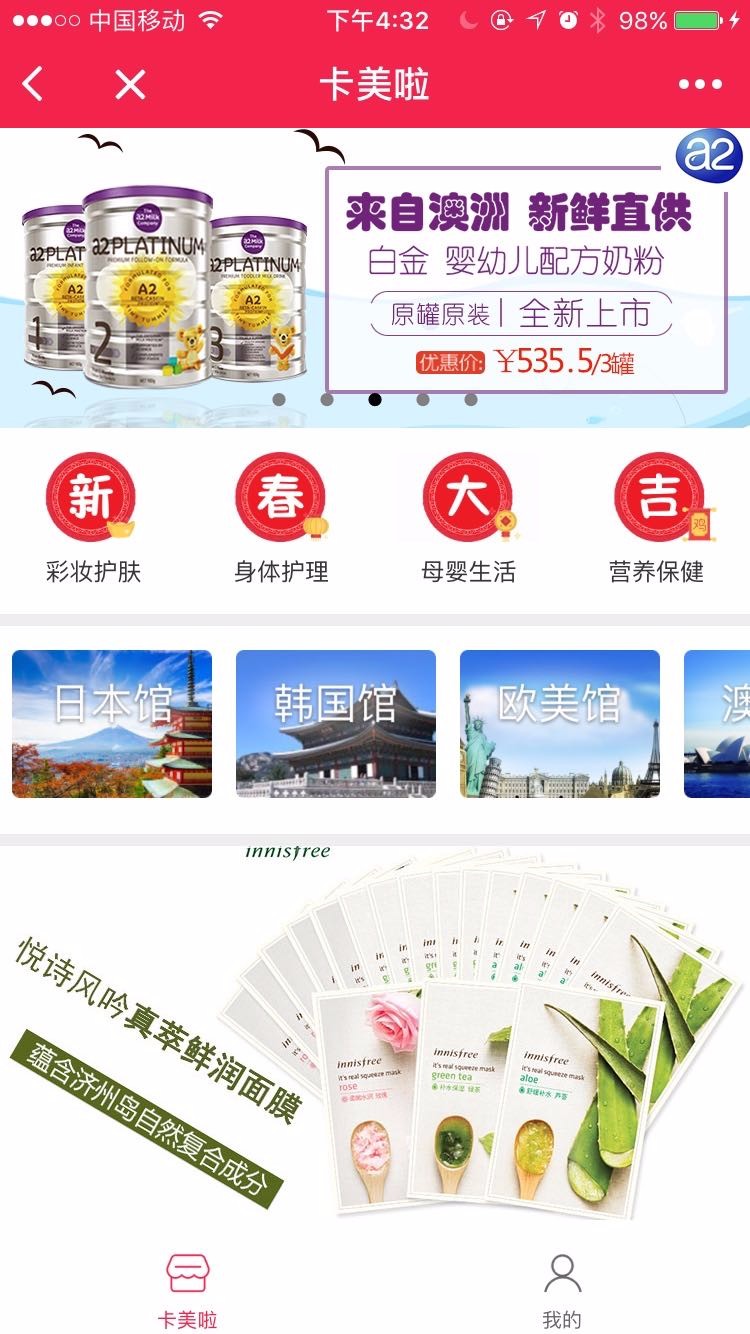This screenshot has width=750, height=1334.
Task: Open the three-dot overflow menu
Action: coord(700,85)
